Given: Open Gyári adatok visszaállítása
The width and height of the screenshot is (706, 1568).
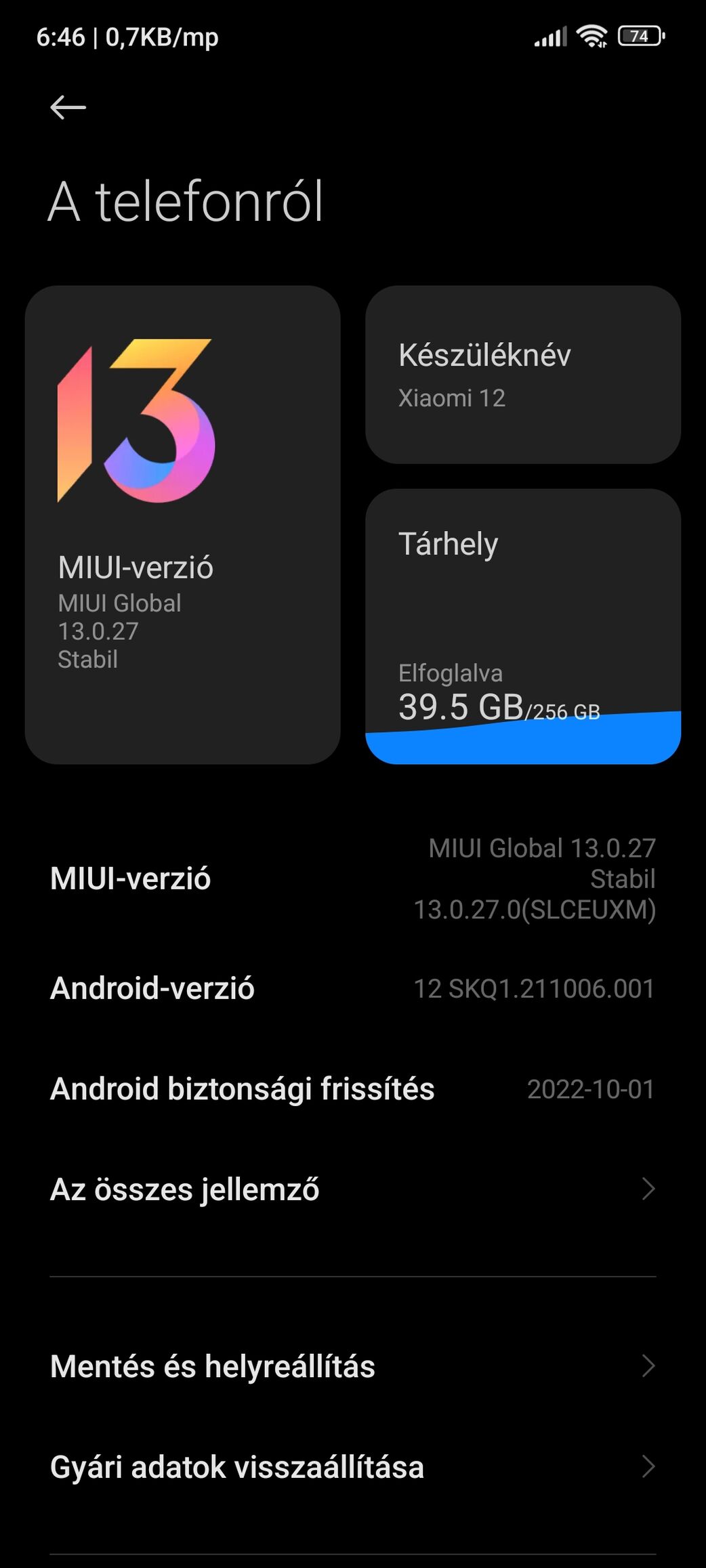Looking at the screenshot, I should [x=353, y=1467].
